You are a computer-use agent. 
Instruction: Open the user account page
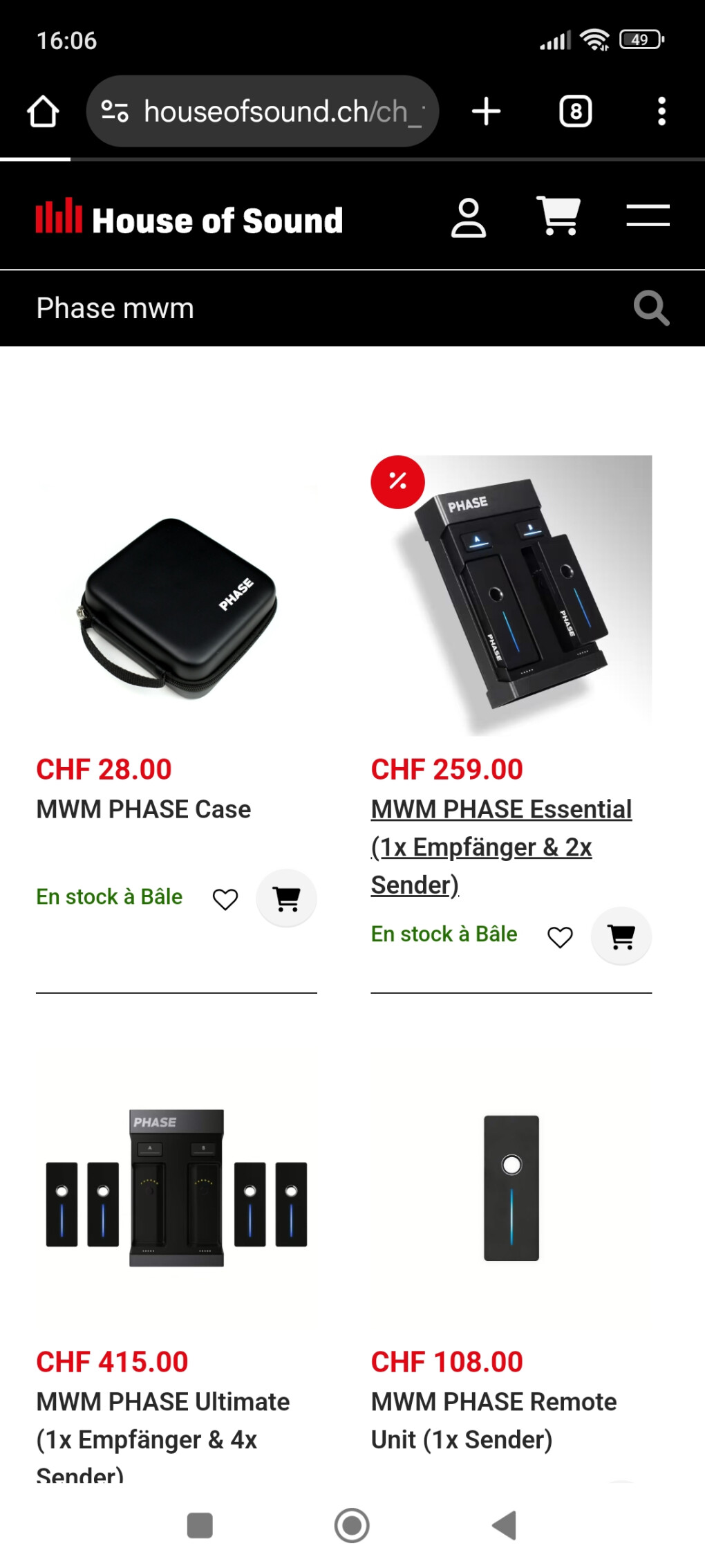pyautogui.click(x=469, y=218)
